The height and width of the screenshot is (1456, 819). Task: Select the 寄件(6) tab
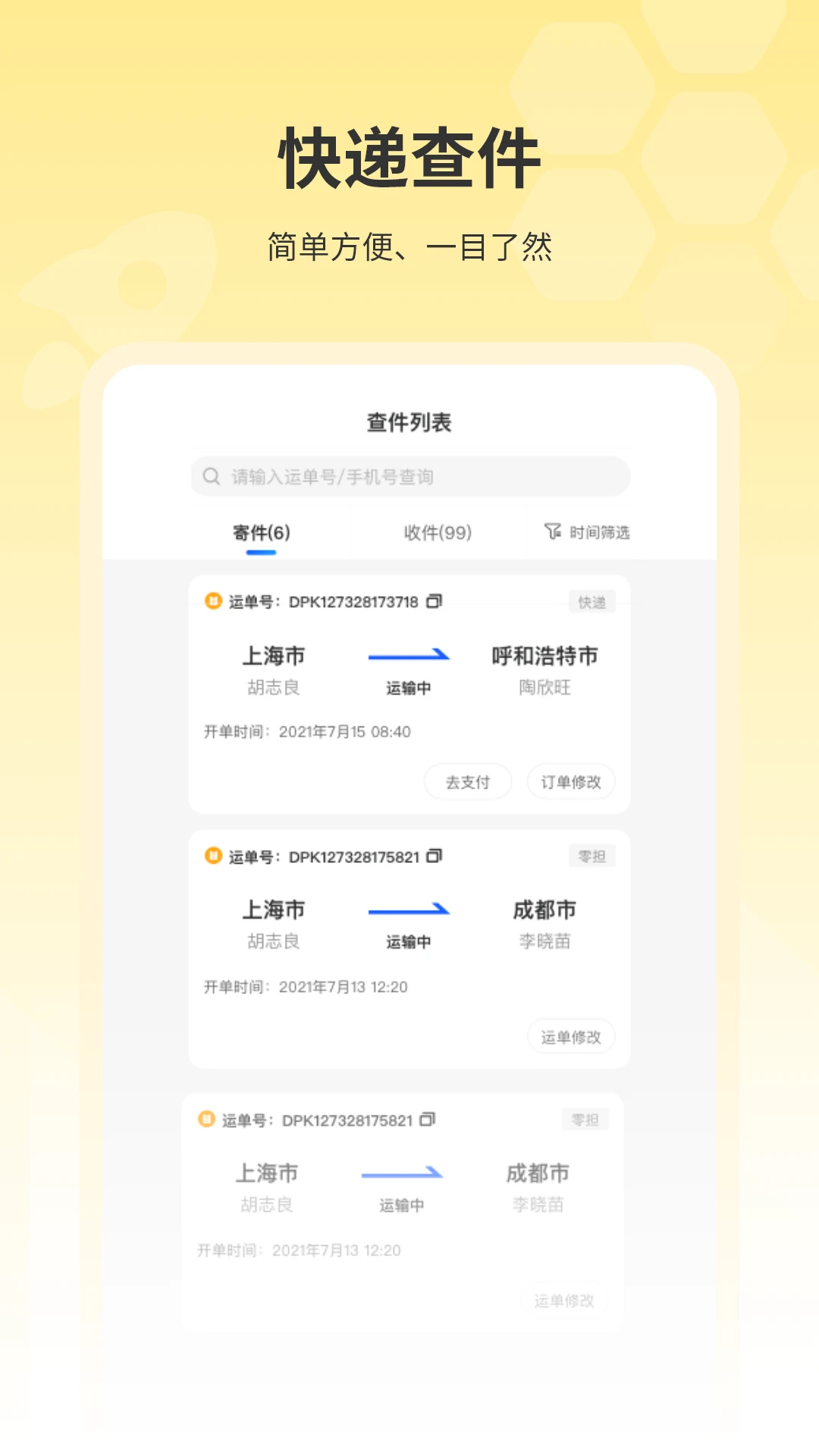click(x=262, y=532)
